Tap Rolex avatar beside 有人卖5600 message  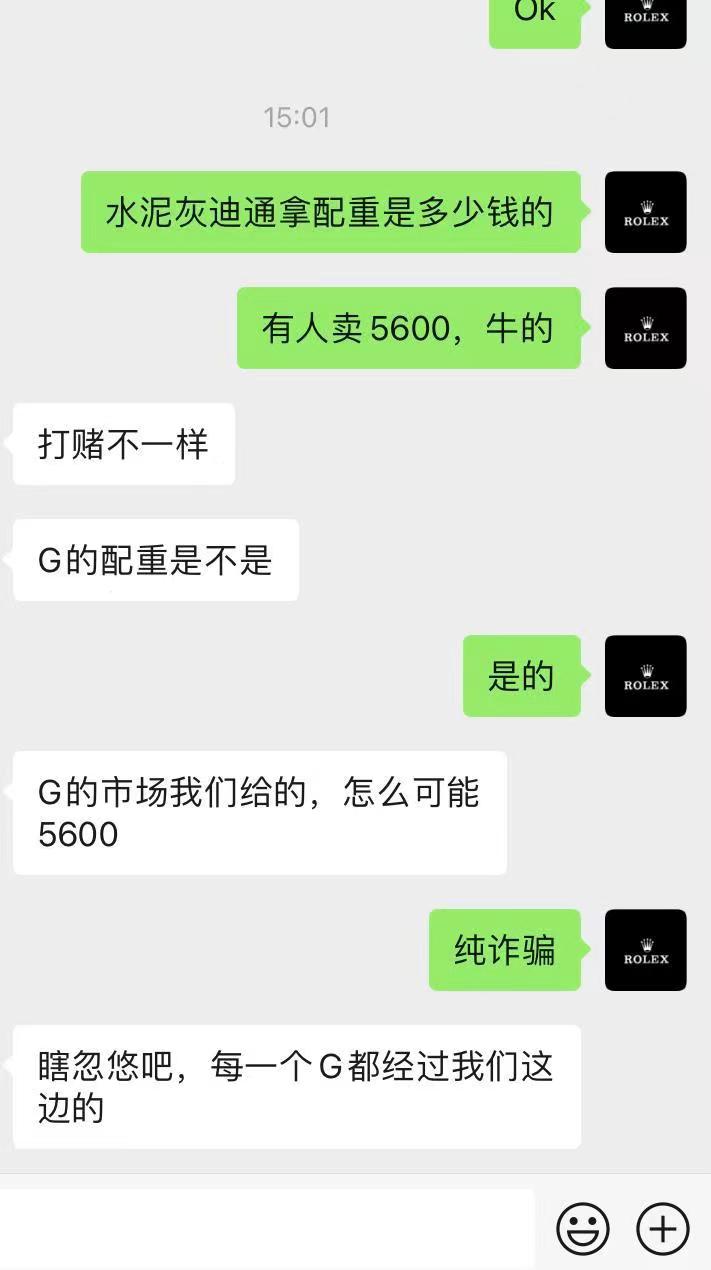645,328
